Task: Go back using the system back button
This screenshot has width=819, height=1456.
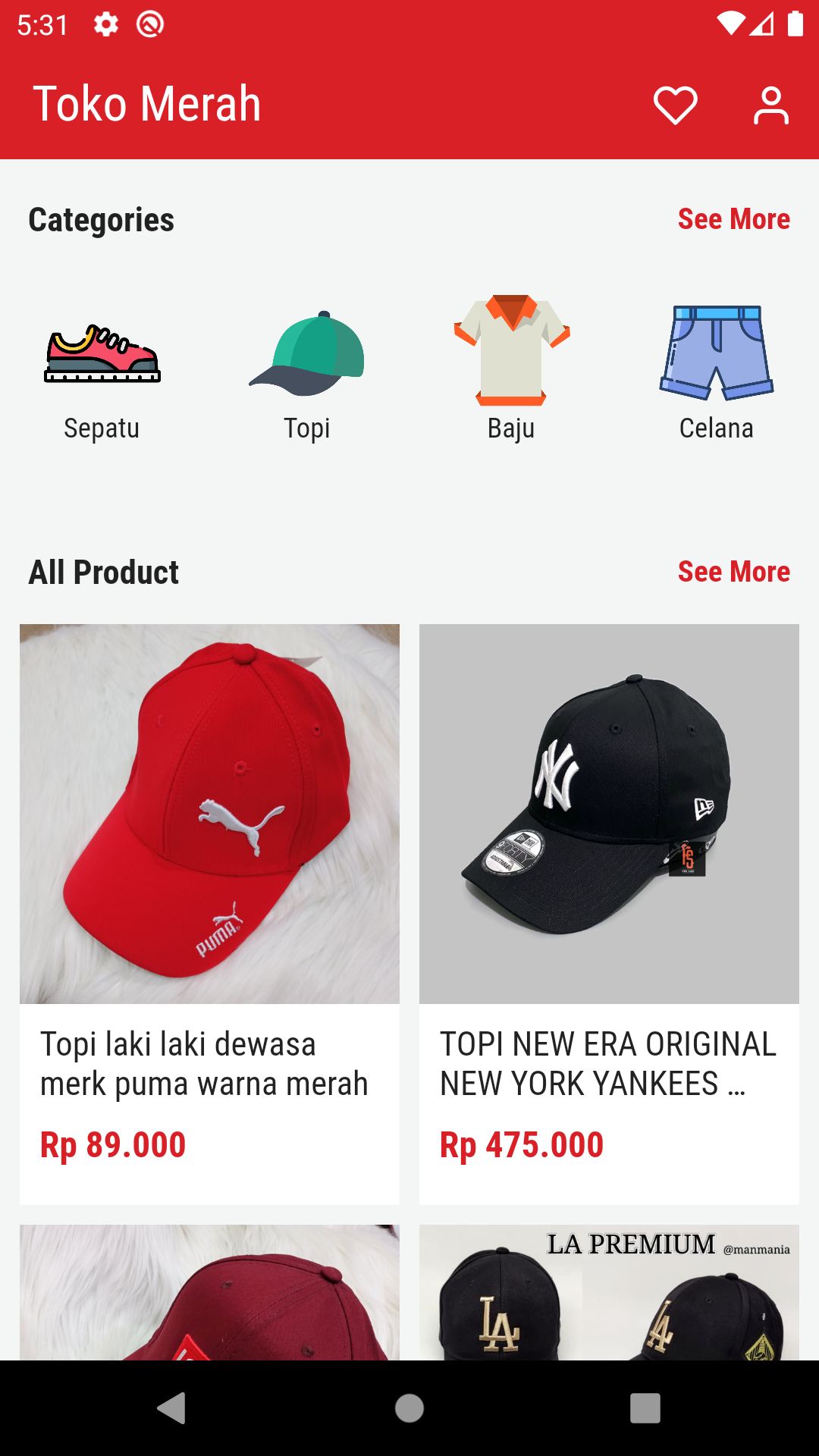Action: click(x=172, y=1408)
